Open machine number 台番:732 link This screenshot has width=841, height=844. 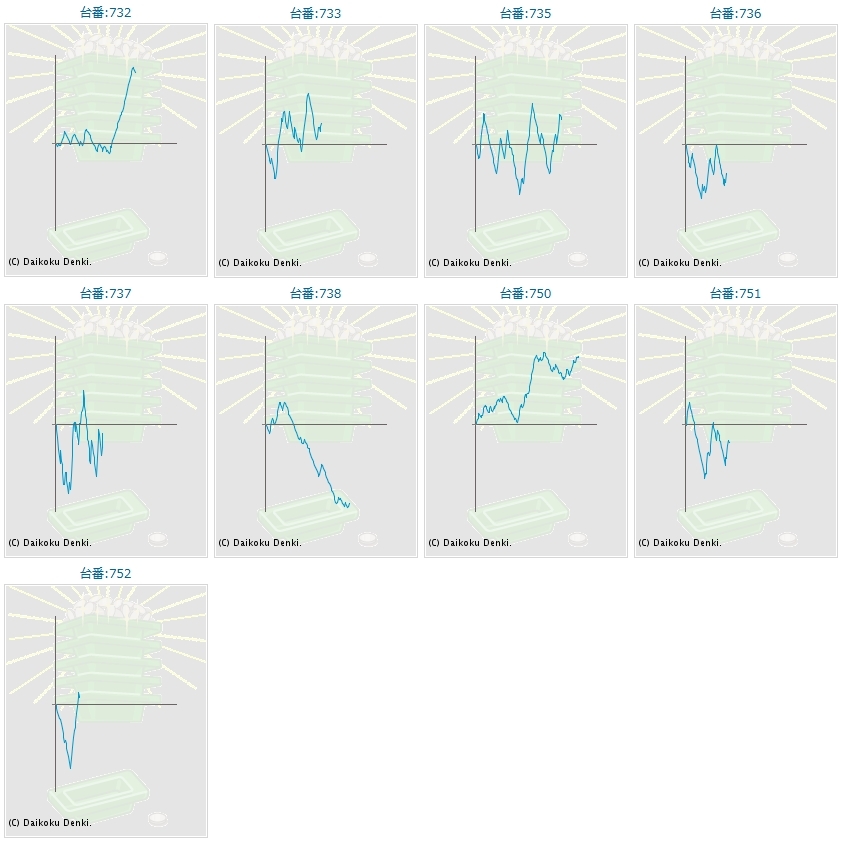tap(105, 13)
